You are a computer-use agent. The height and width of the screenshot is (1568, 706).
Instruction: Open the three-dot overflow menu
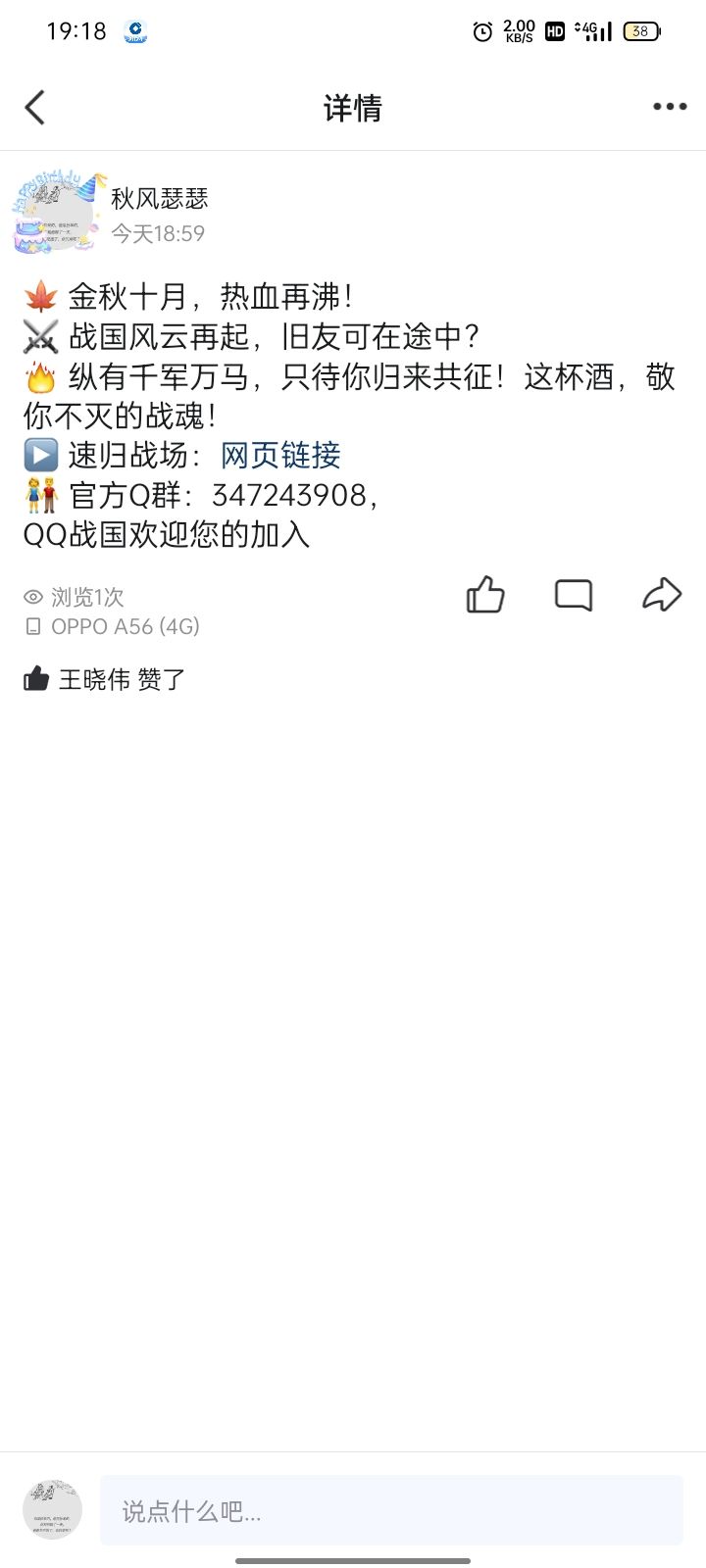[670, 107]
